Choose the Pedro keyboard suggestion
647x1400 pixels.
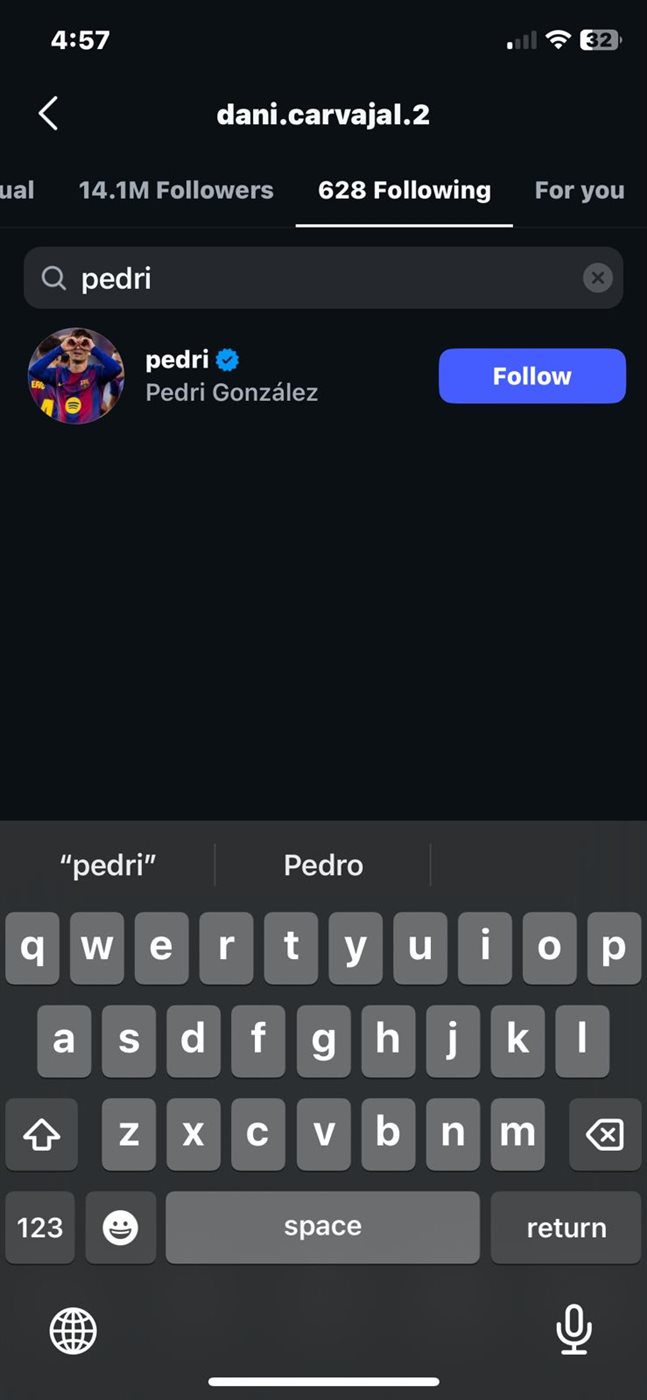click(323, 865)
